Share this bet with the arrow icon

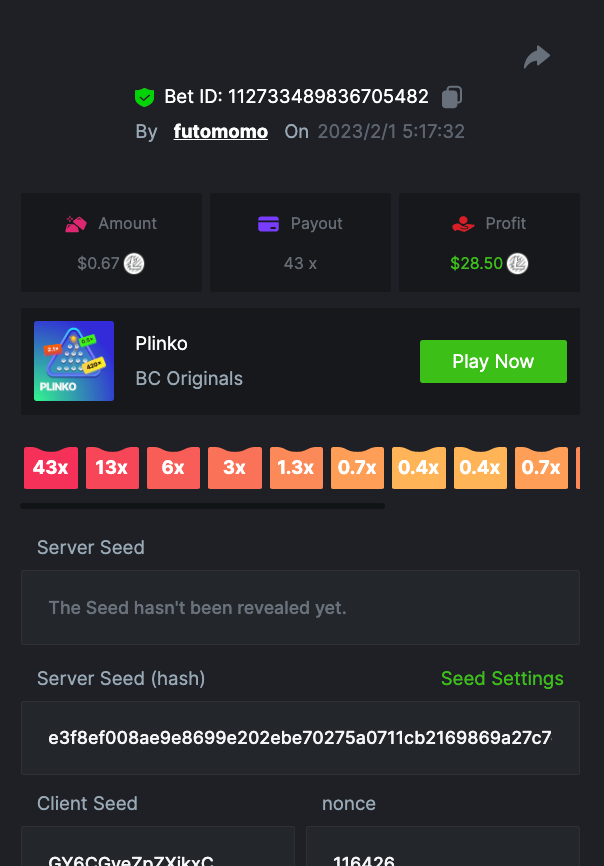[x=537, y=58]
